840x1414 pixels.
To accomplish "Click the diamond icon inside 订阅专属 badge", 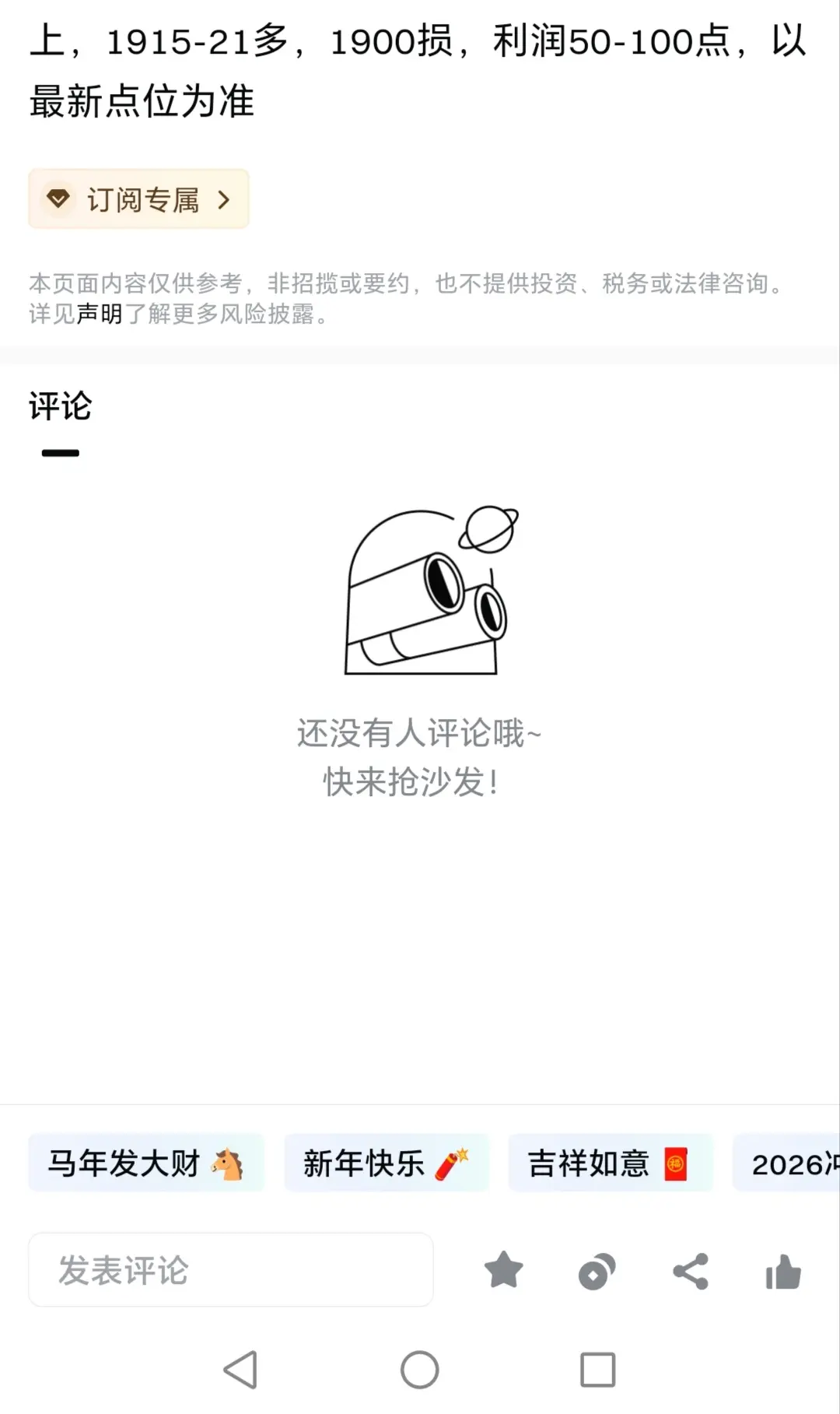I will 58,199.
